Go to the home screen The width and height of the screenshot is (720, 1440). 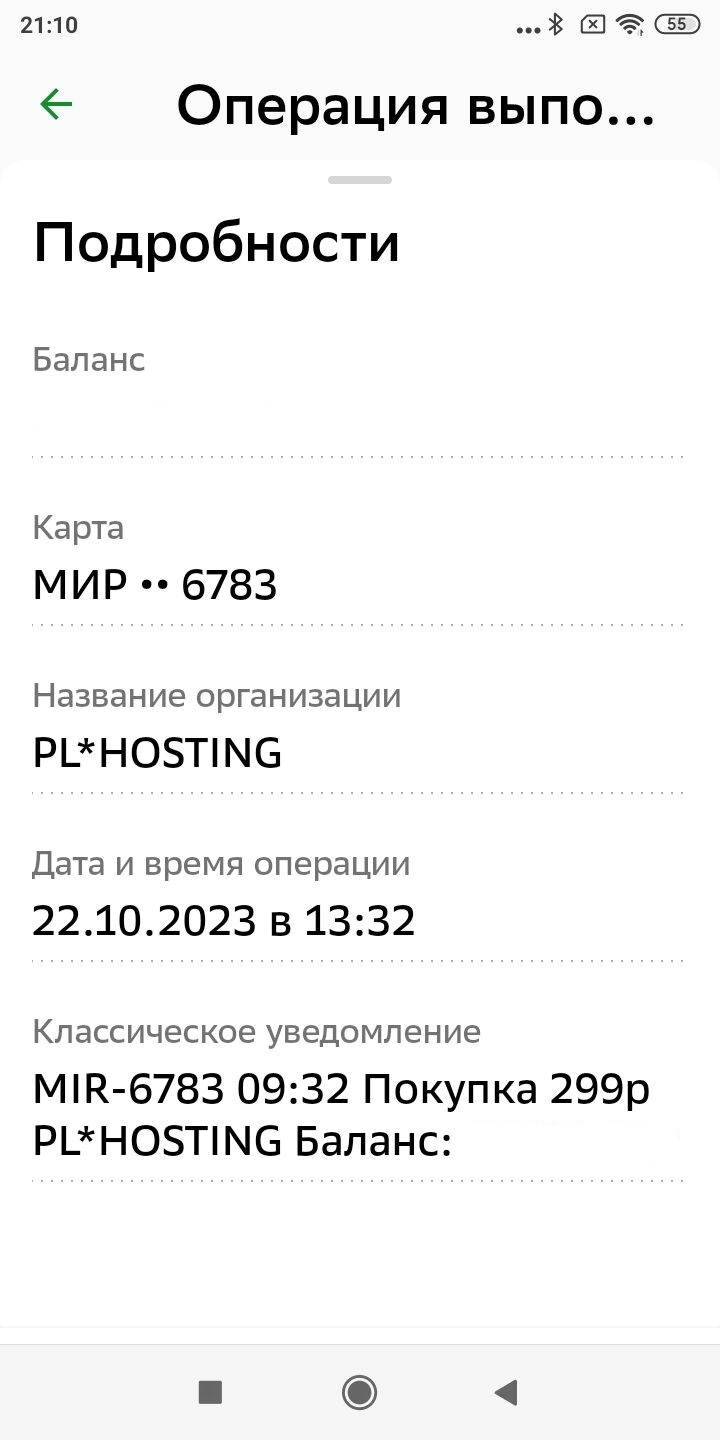[x=359, y=1391]
